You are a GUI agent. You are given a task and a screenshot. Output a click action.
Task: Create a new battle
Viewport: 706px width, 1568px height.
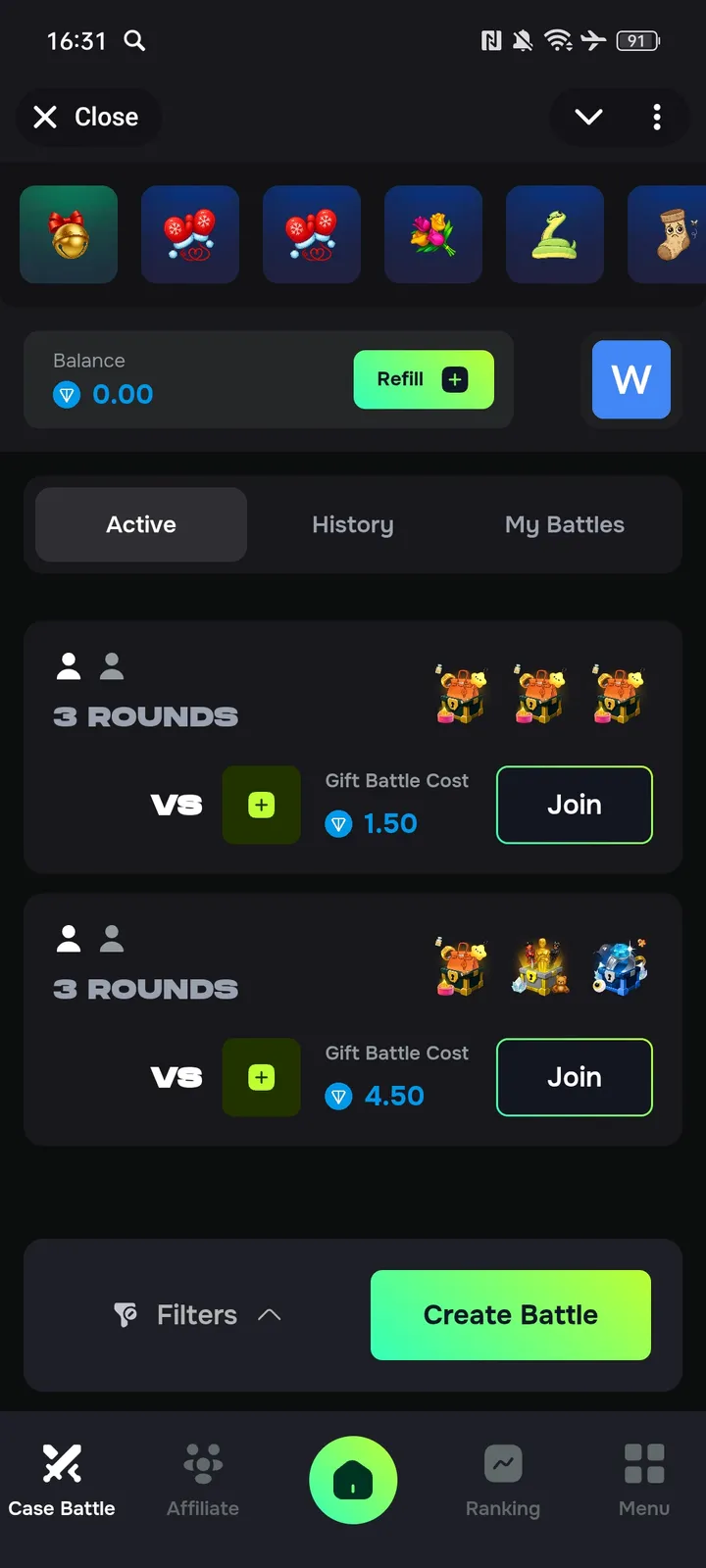[x=510, y=1315]
